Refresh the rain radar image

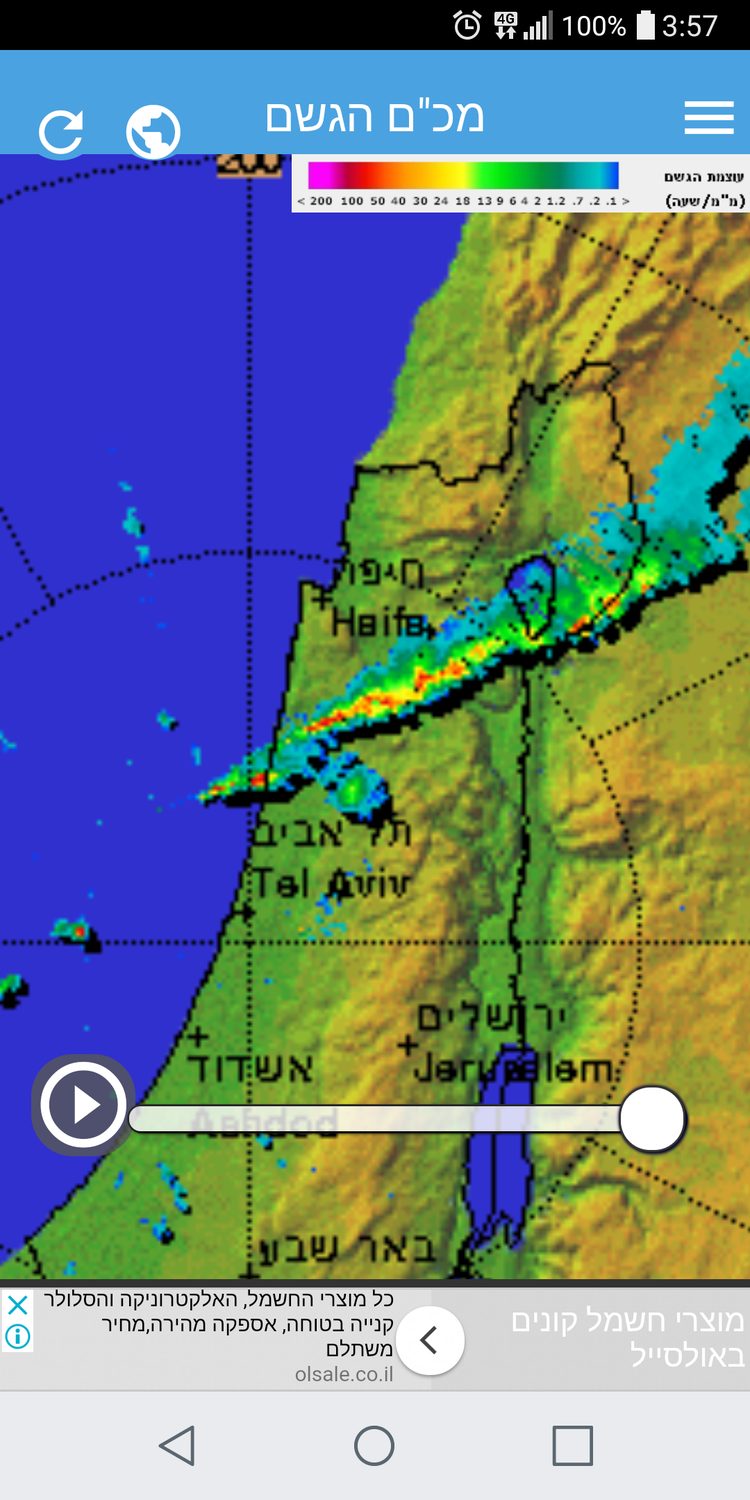pos(60,132)
